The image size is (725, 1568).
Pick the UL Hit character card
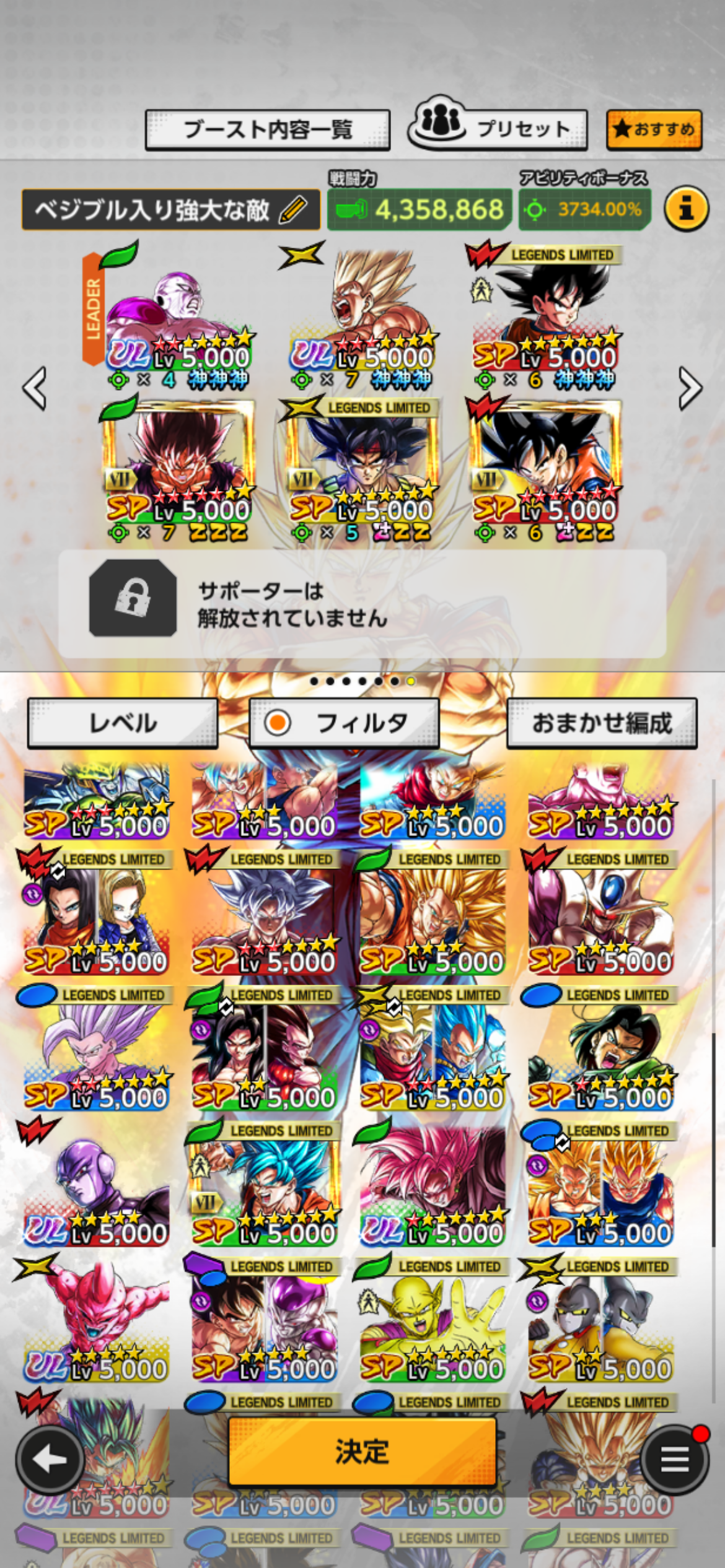tap(96, 1188)
